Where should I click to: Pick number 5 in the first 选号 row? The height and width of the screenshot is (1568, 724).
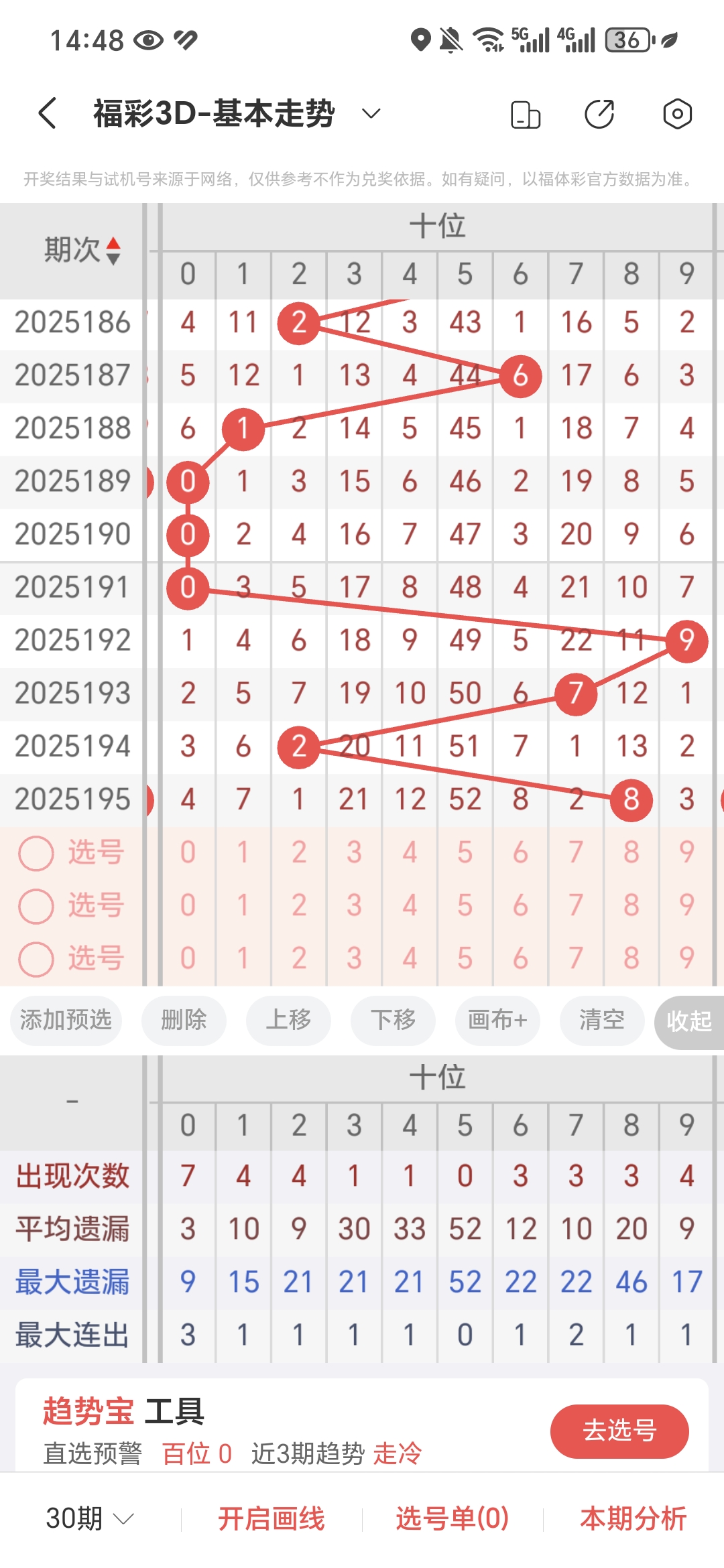[465, 853]
